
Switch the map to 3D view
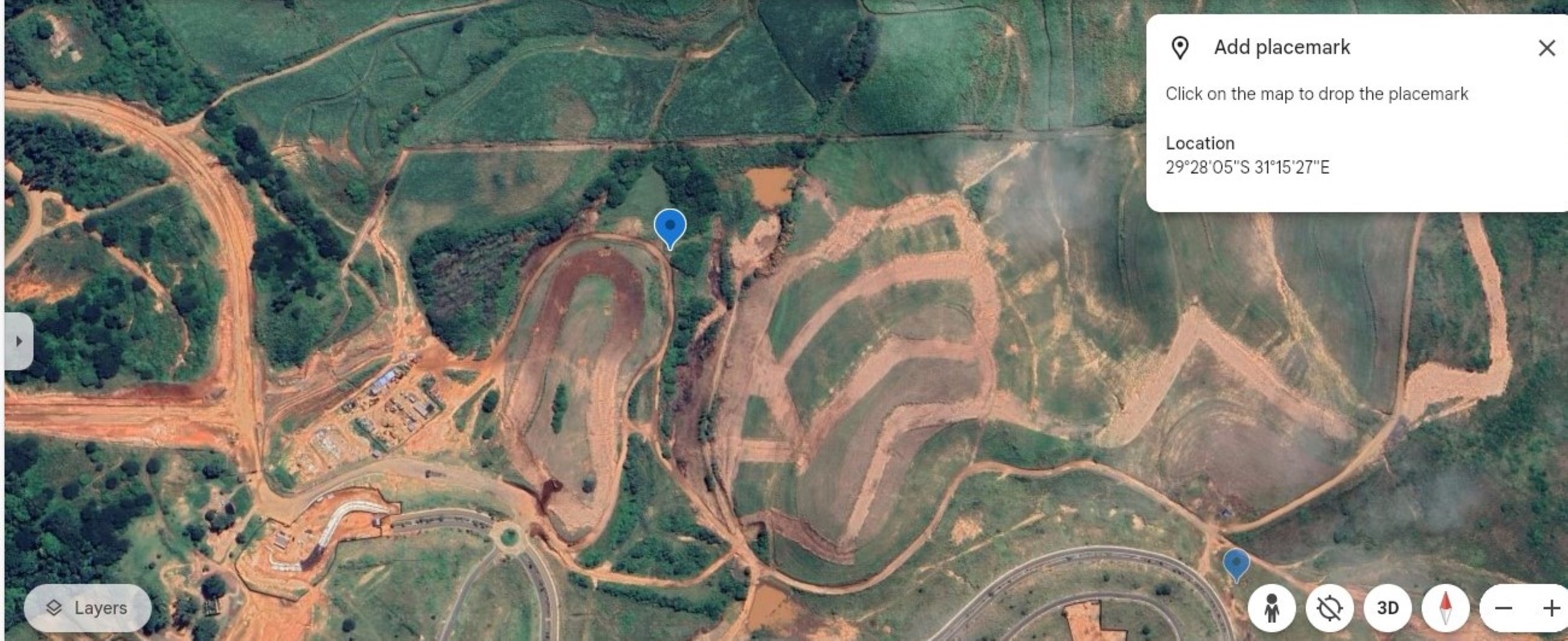pyautogui.click(x=1387, y=608)
